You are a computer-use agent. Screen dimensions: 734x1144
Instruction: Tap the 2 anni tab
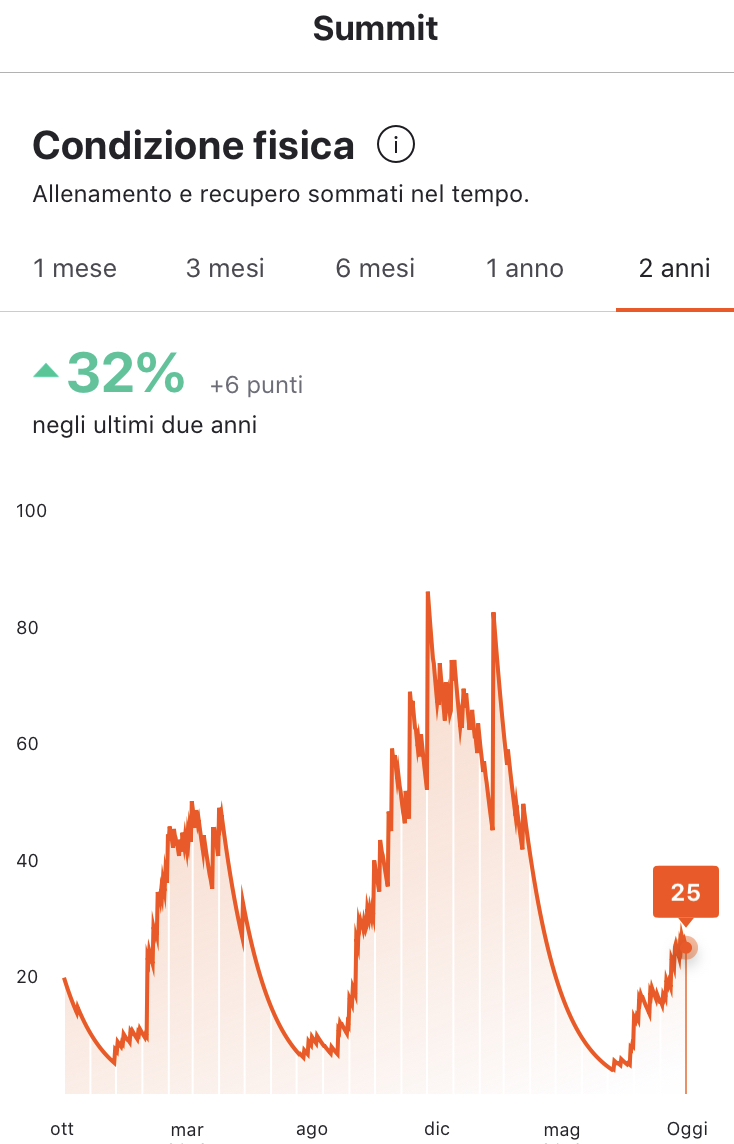tap(675, 268)
